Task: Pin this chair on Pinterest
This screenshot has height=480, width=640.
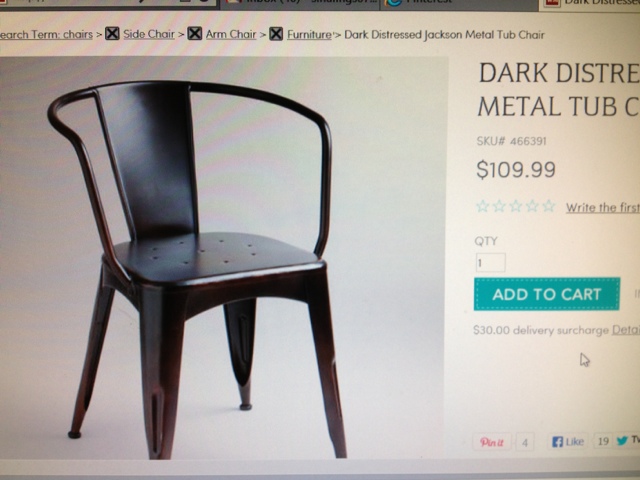Action: (493, 442)
